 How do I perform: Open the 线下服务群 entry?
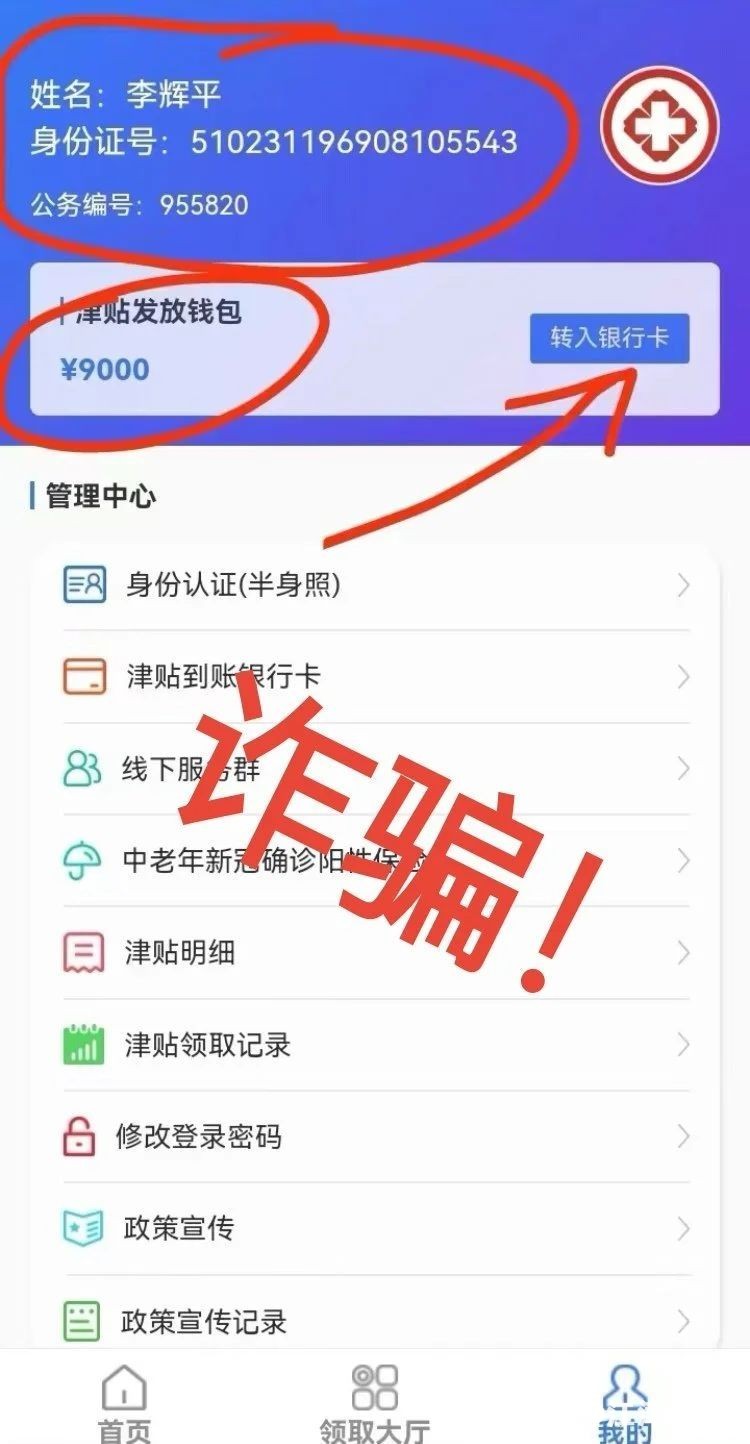[376, 769]
